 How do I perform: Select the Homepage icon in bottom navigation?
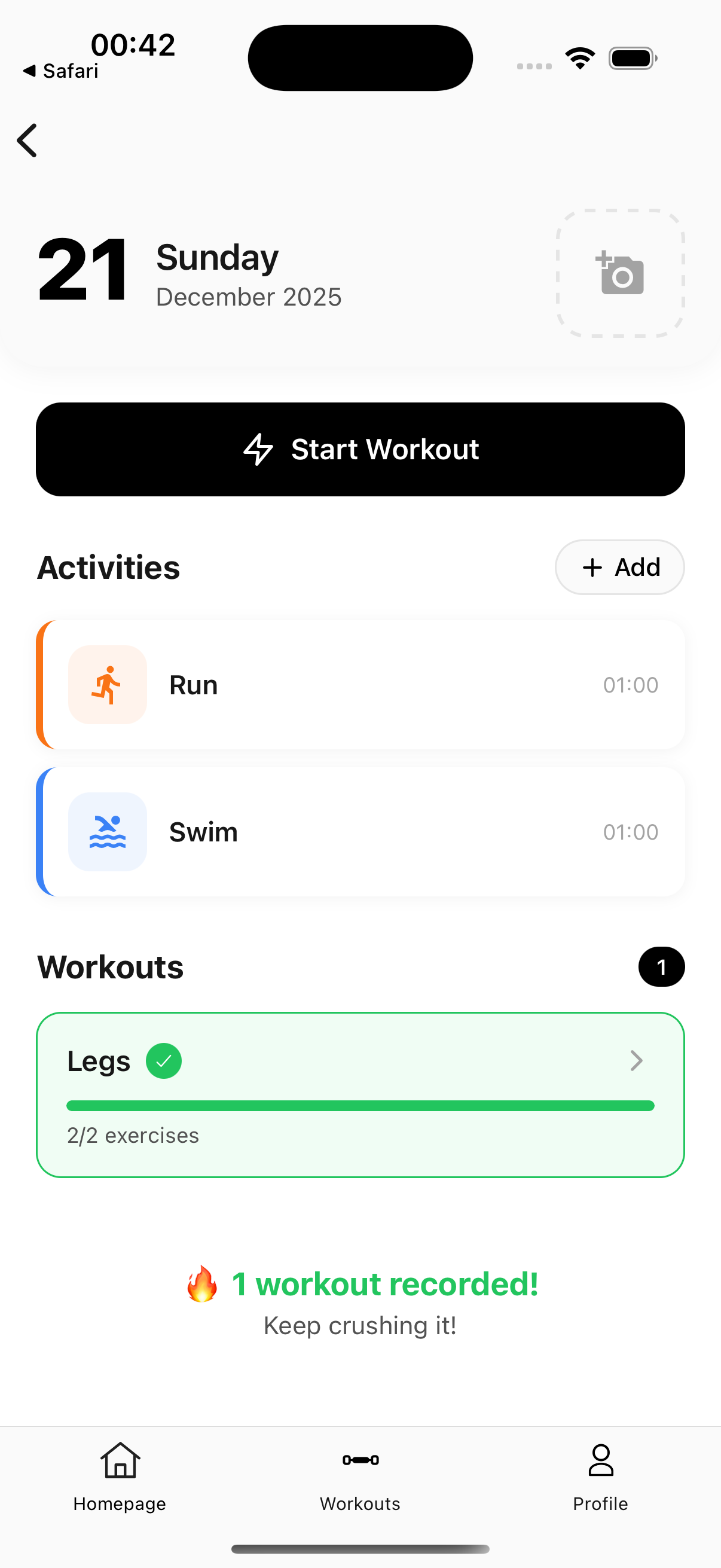119,1460
